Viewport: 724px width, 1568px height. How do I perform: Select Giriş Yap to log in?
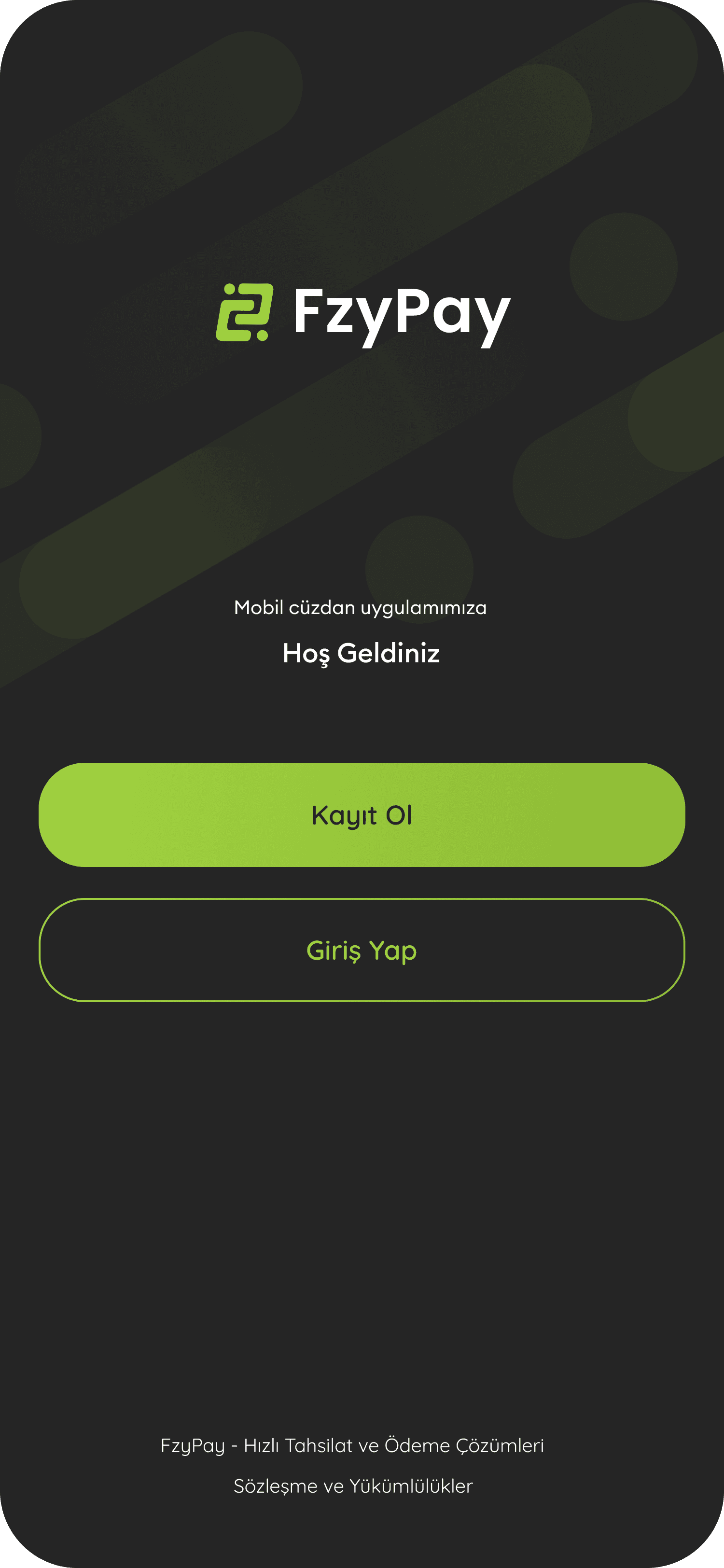point(362,950)
